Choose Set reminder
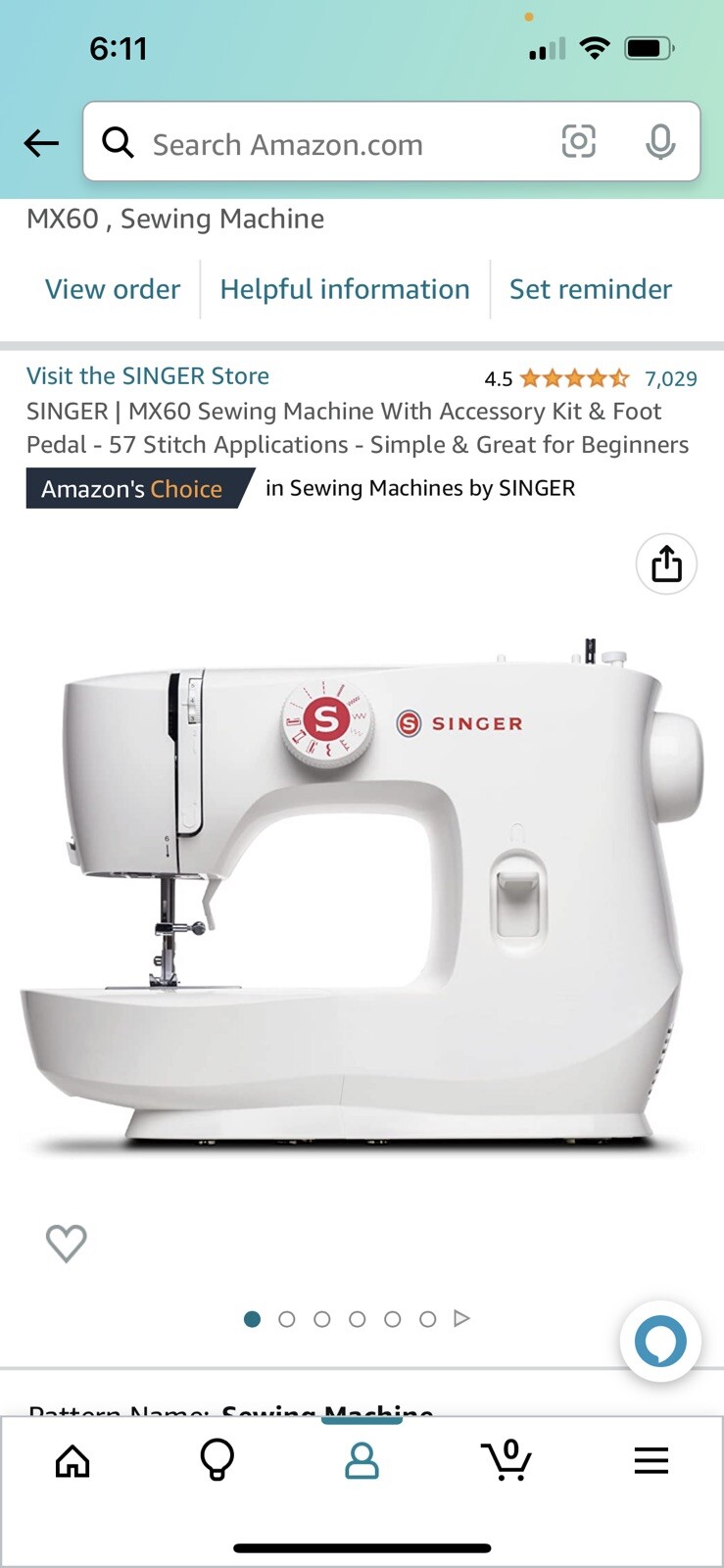Viewport: 724px width, 1568px height. coord(591,289)
